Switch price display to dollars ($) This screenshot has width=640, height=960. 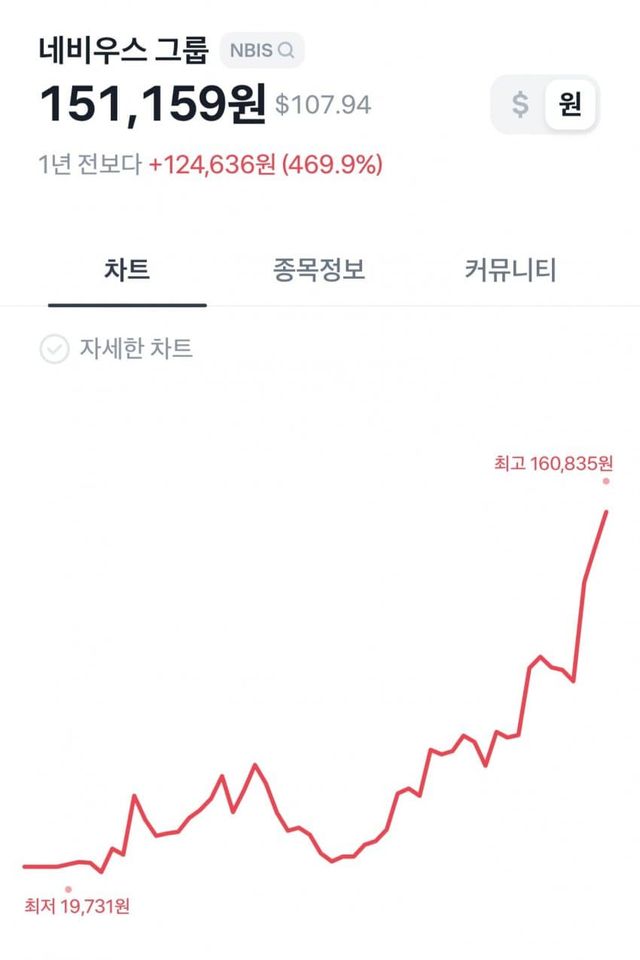520,104
